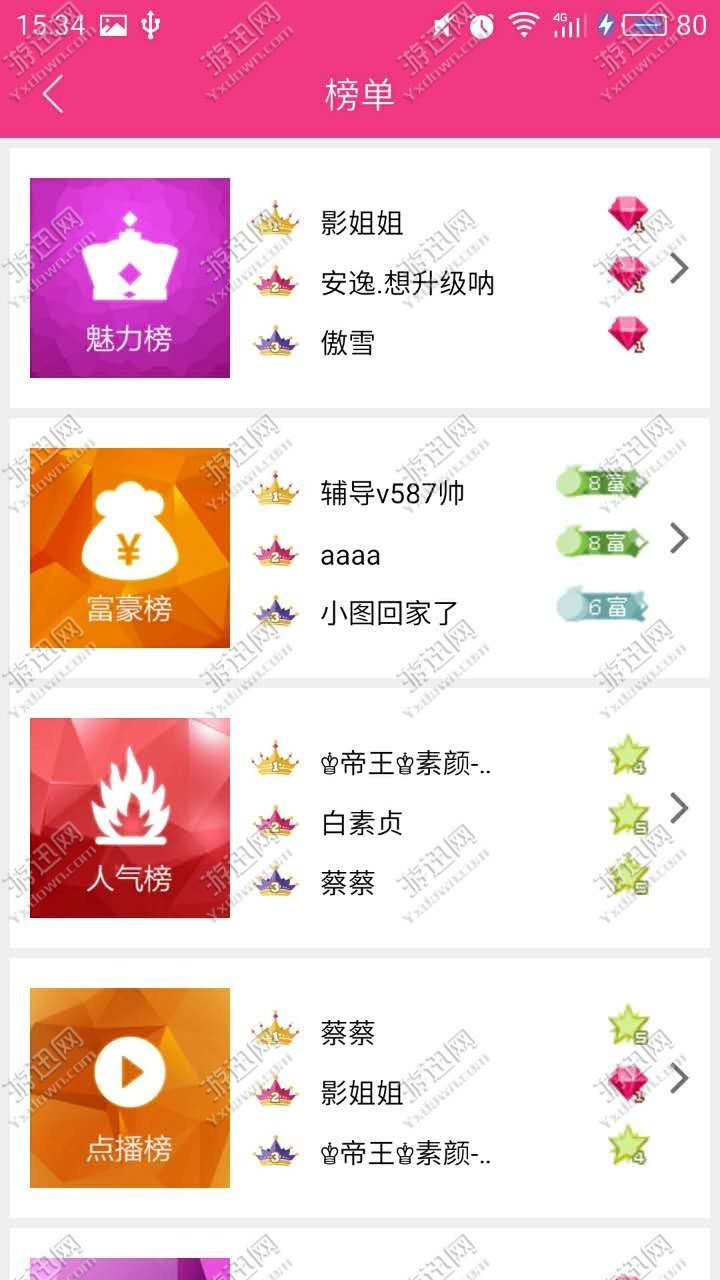
Task: Expand the 人气榜 list via its chevron
Action: click(680, 808)
